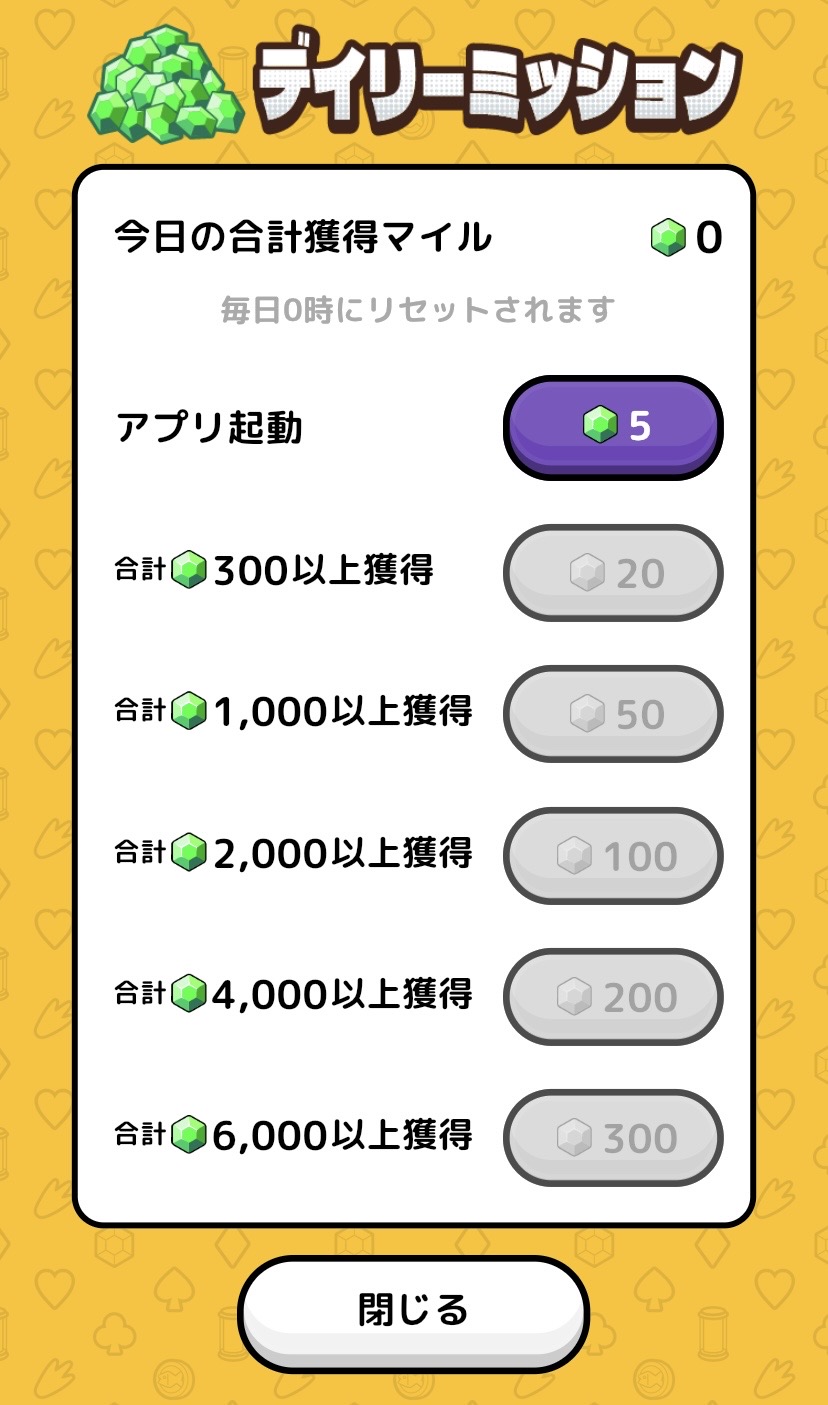
Task: Close the daily mission dialog with 閉じる
Action: 413,1310
